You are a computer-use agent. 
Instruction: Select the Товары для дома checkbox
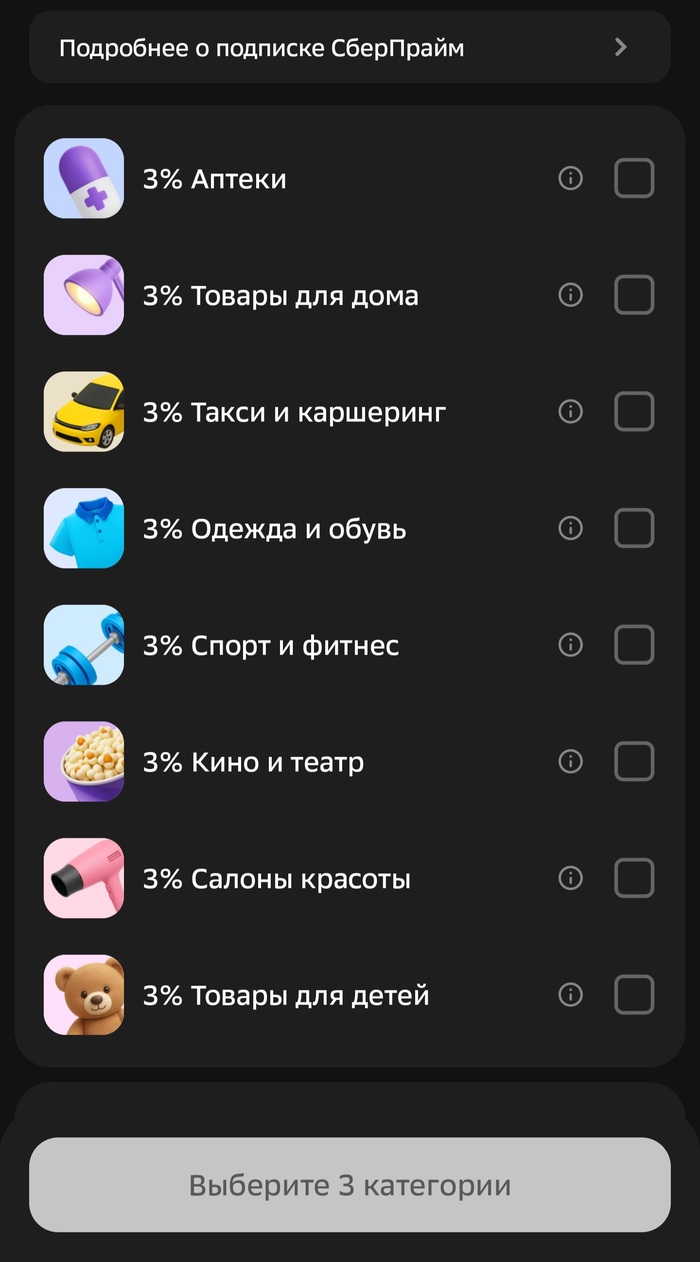633,295
